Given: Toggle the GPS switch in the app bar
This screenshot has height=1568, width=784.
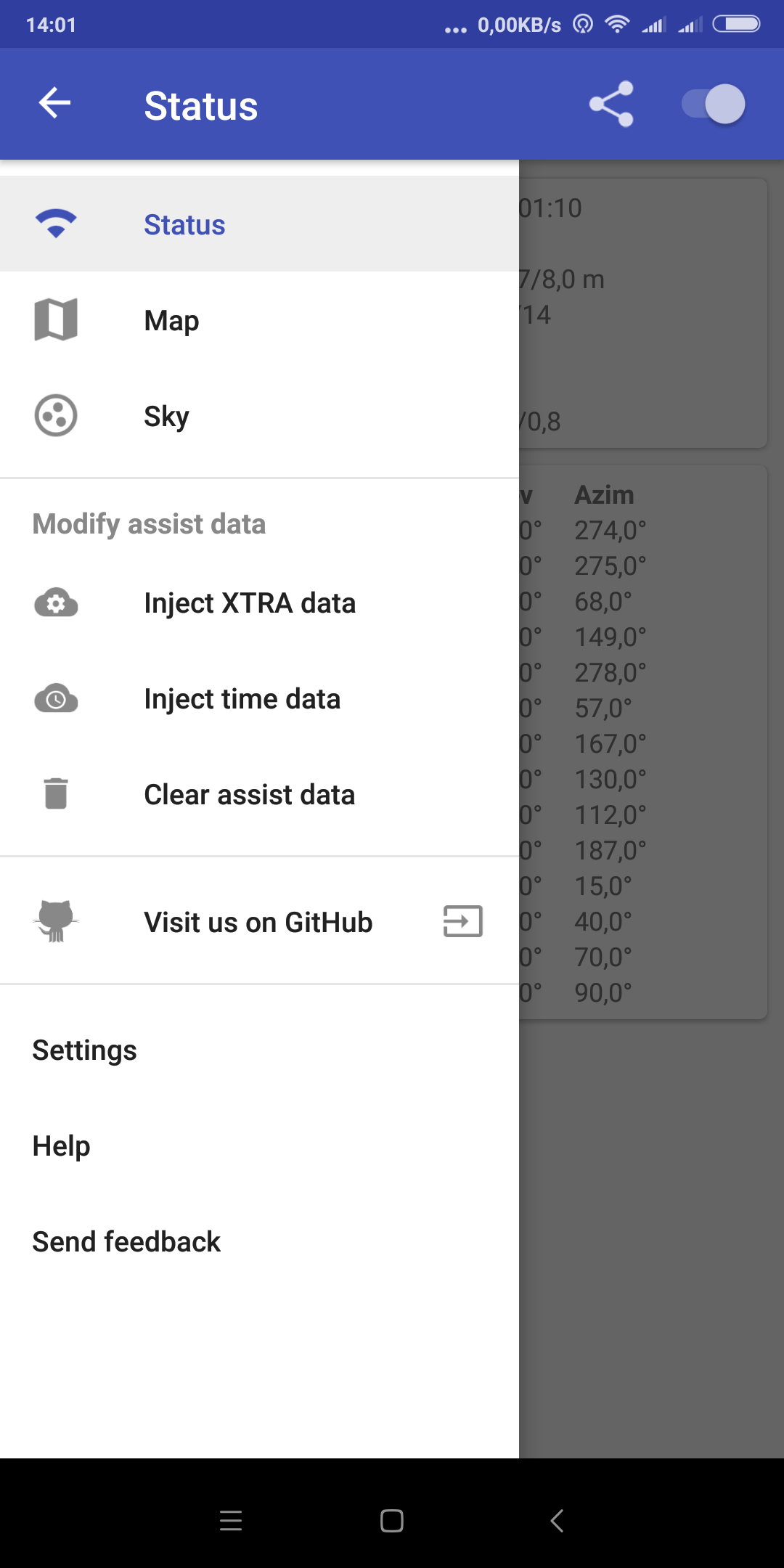Looking at the screenshot, I should (714, 104).
